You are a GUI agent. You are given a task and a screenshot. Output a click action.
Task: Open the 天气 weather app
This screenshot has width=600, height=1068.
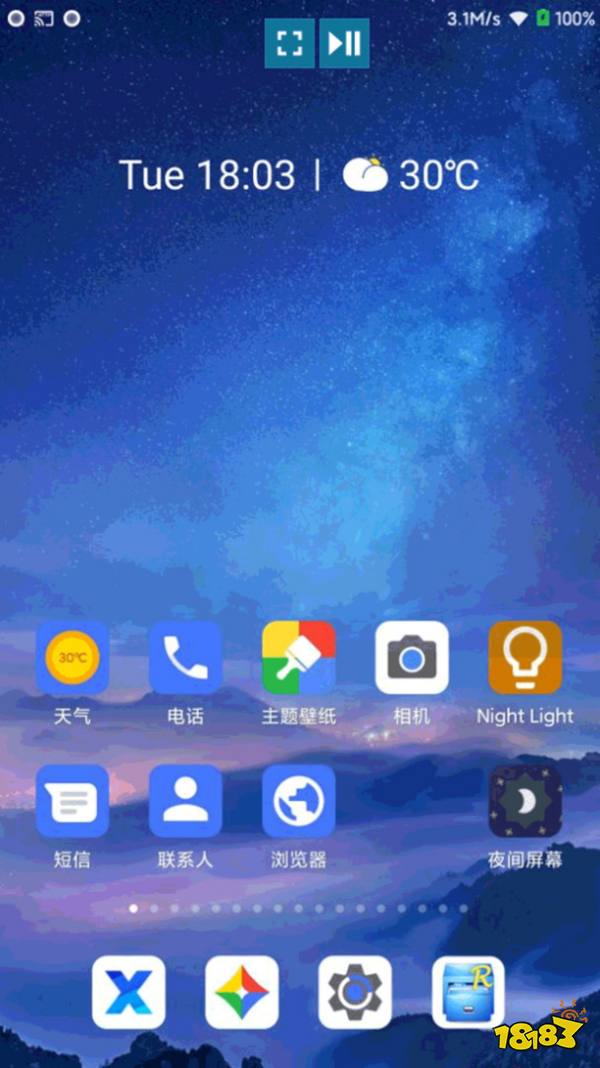72,658
